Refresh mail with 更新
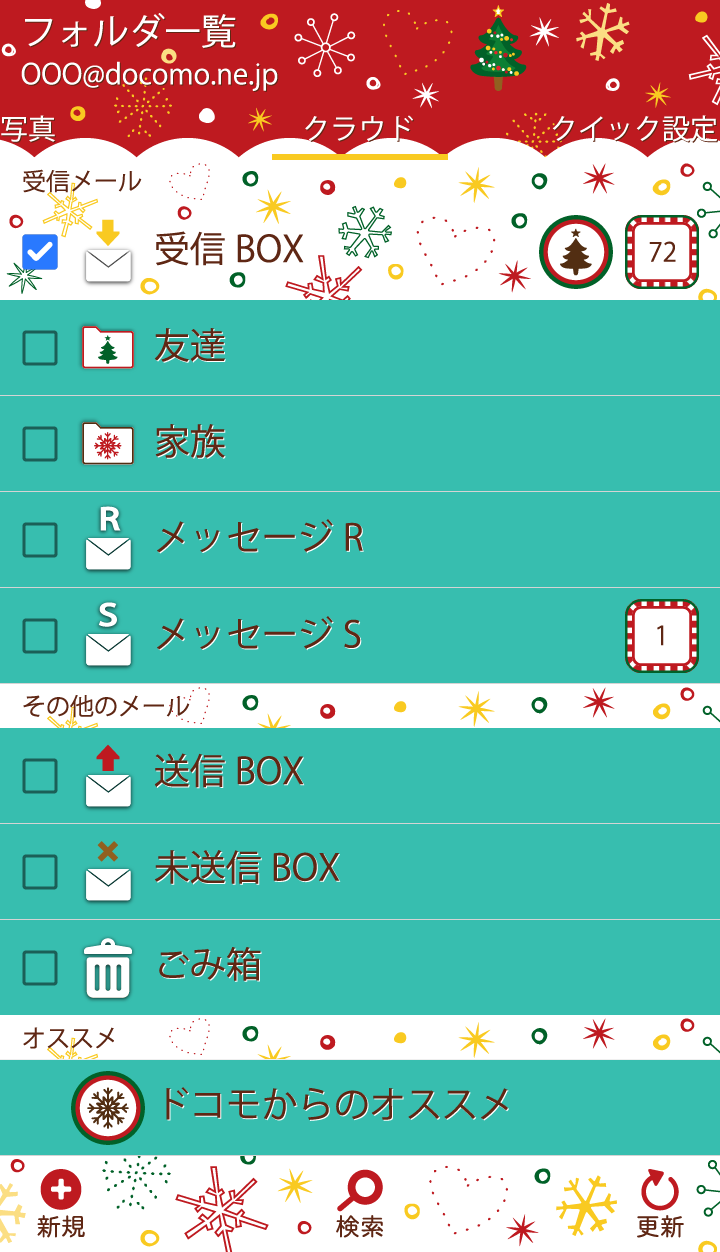This screenshot has height=1252, width=720. tap(660, 1204)
